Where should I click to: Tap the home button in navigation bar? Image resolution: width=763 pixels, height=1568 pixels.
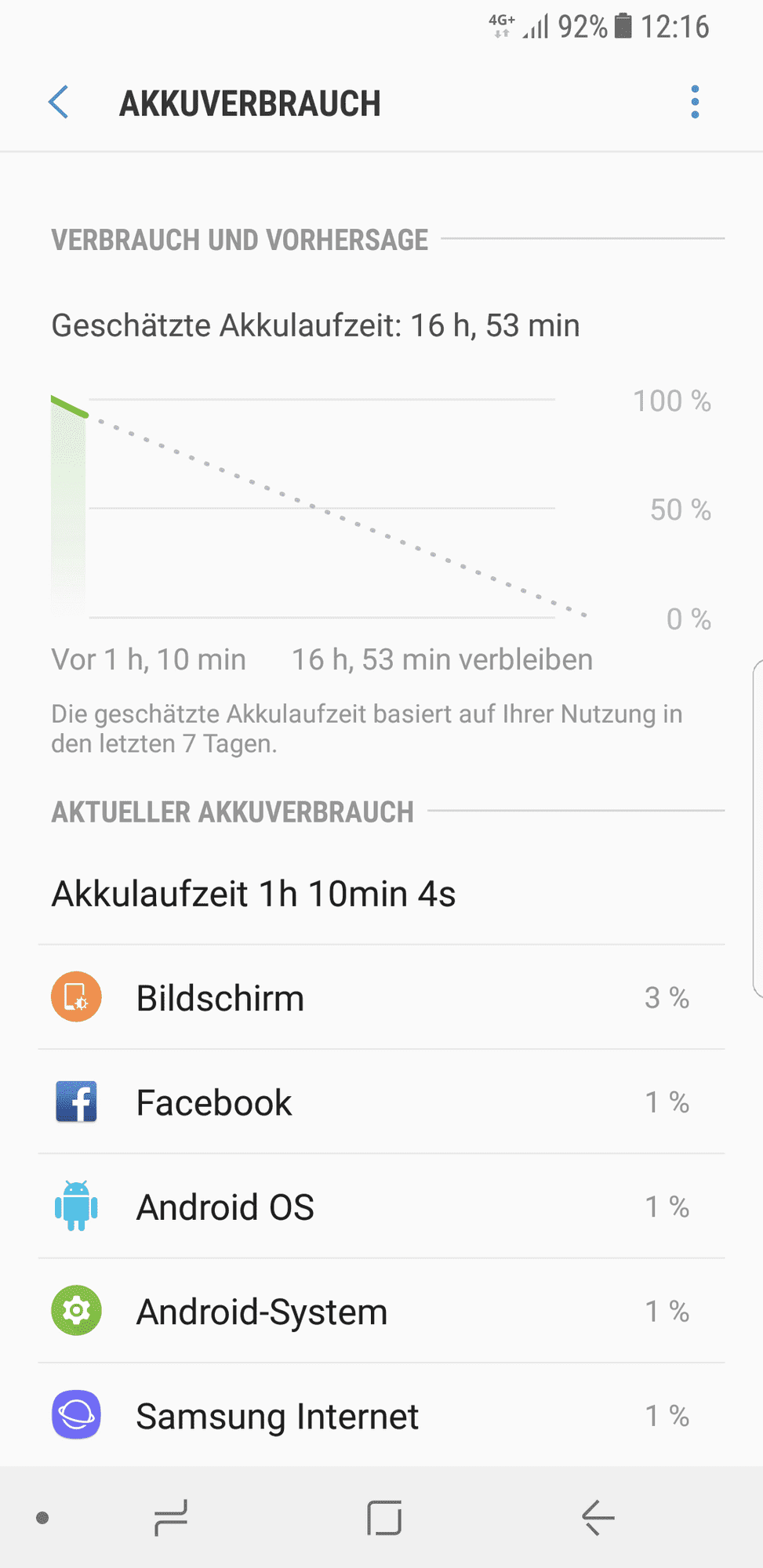click(384, 1517)
